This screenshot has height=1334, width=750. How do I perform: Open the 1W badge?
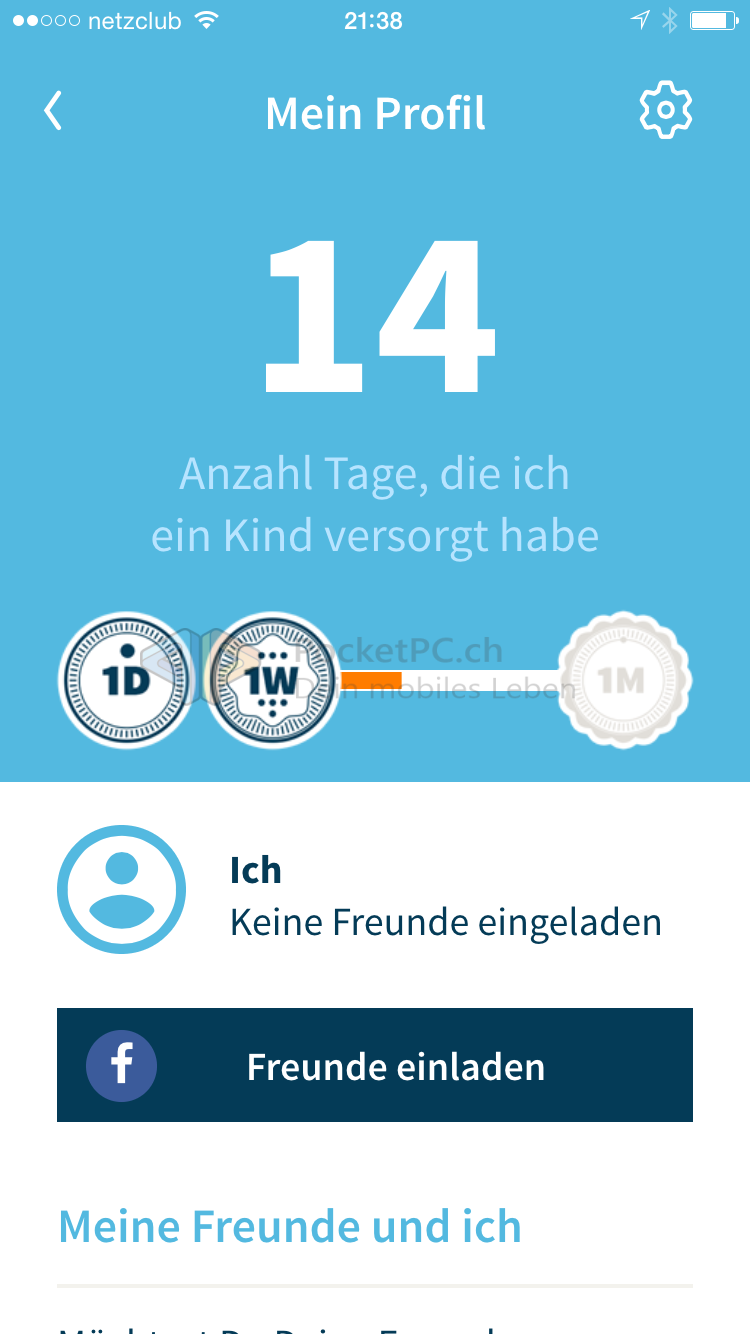pos(273,681)
